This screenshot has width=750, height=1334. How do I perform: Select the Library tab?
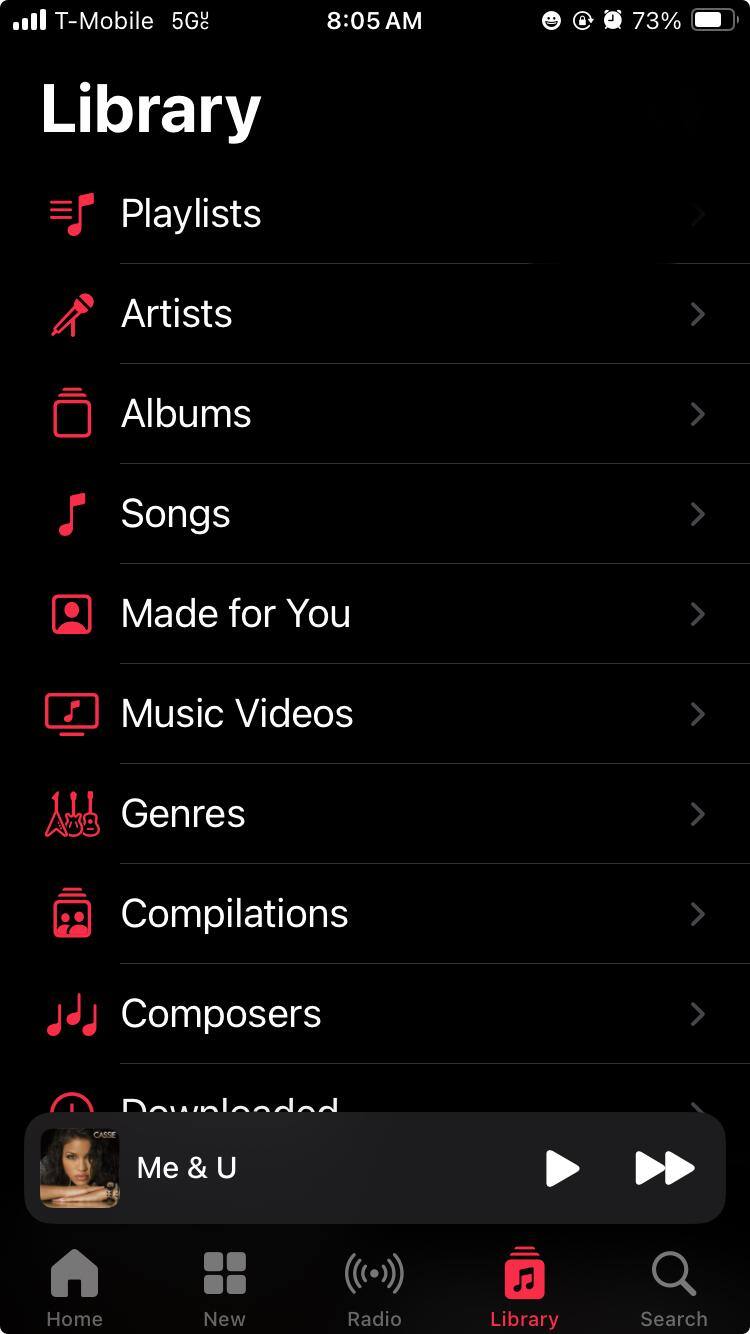click(524, 1288)
